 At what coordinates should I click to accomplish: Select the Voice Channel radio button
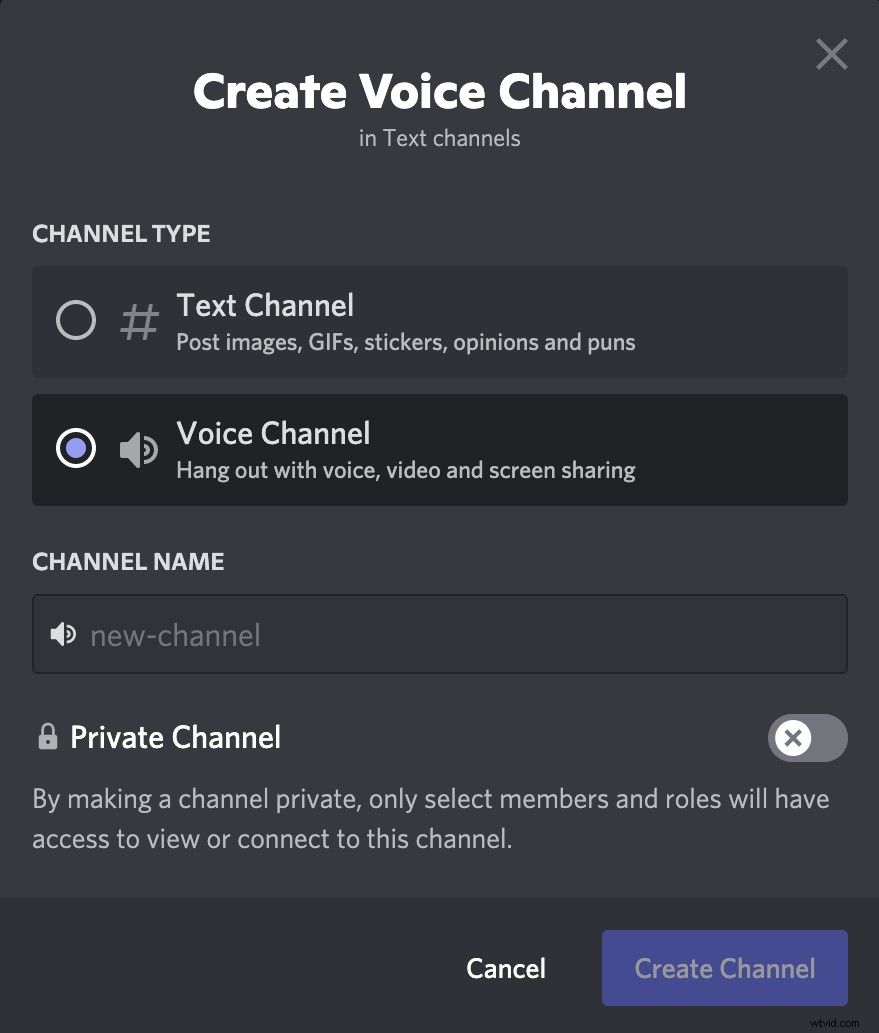pos(75,449)
